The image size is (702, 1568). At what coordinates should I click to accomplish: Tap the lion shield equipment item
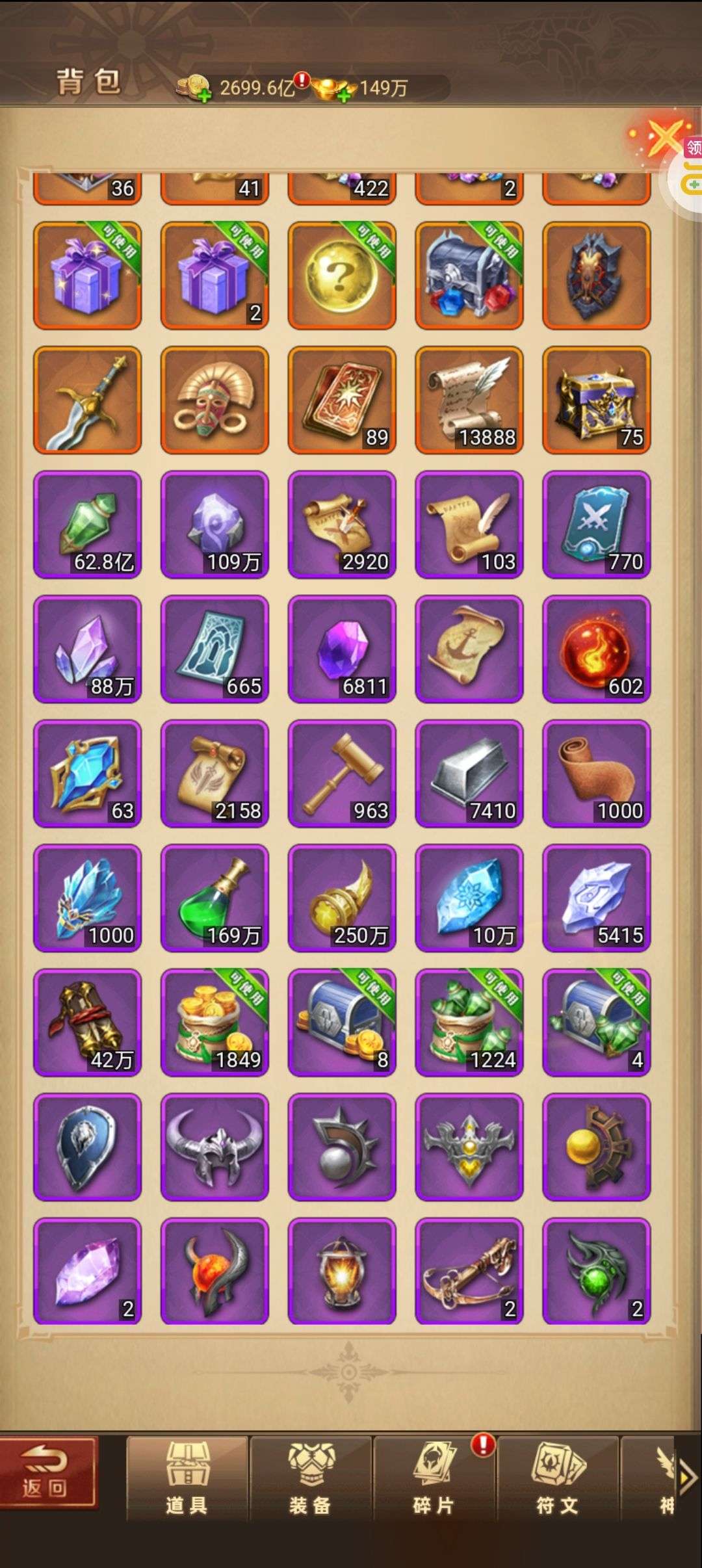(87, 1147)
